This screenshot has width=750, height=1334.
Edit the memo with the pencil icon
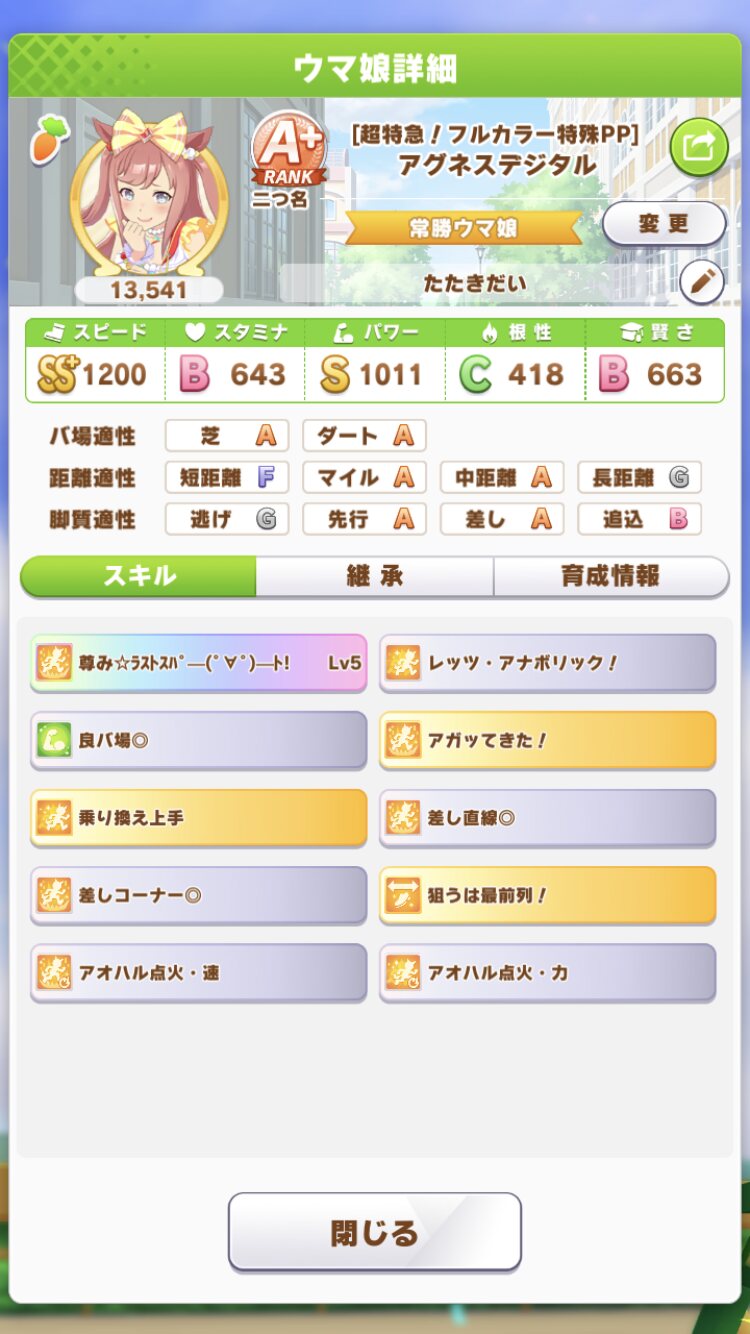coord(702,283)
